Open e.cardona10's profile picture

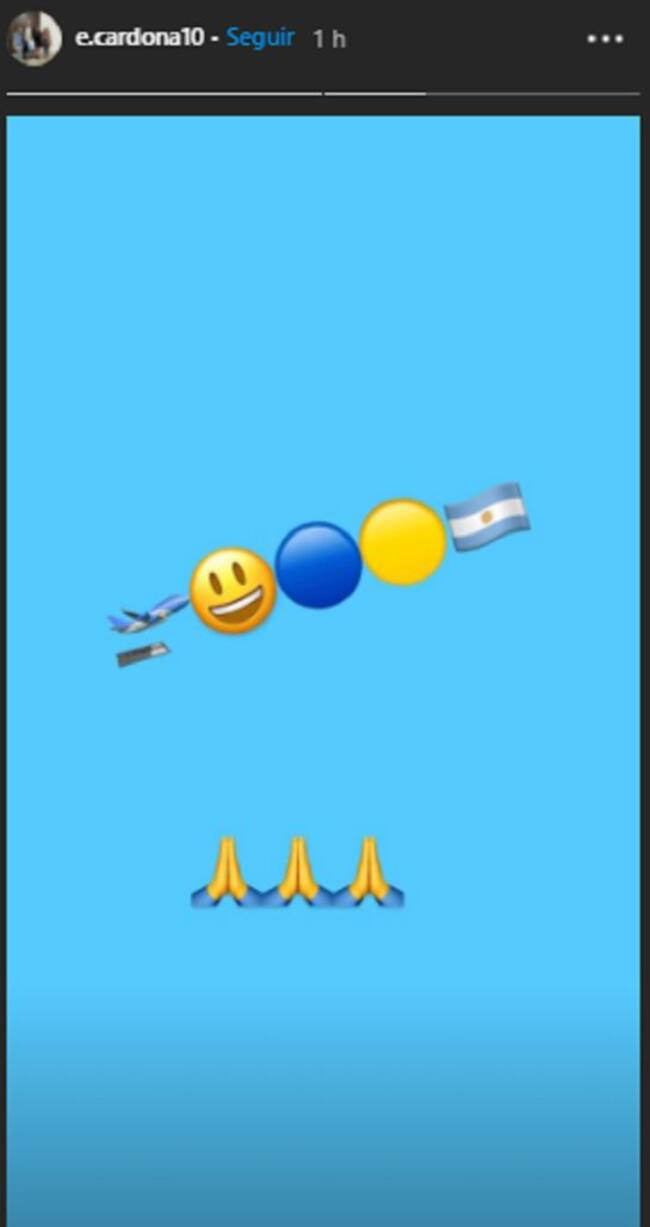coord(34,39)
